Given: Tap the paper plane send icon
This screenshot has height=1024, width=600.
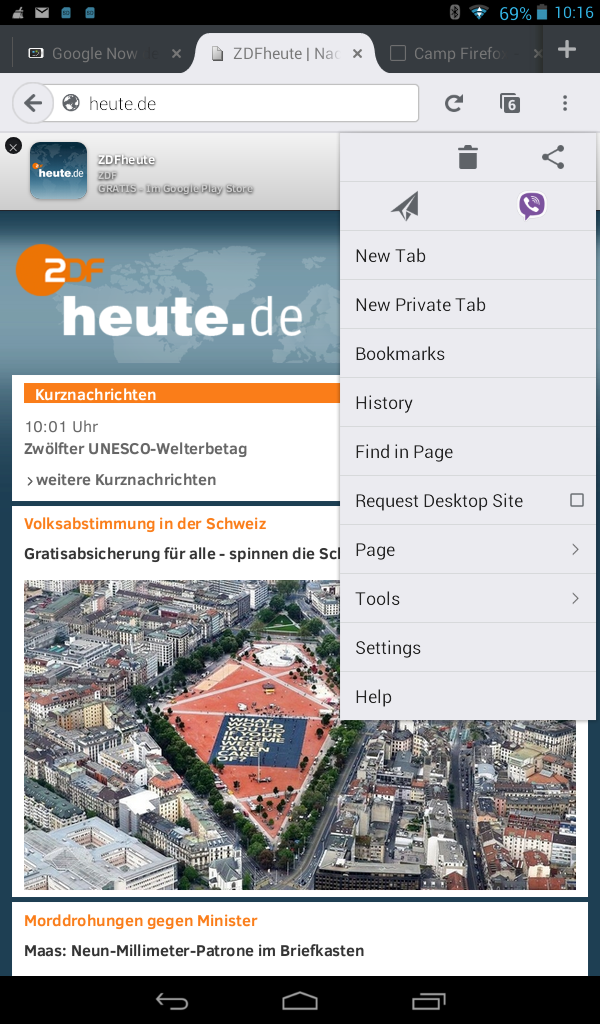Looking at the screenshot, I should (x=405, y=207).
